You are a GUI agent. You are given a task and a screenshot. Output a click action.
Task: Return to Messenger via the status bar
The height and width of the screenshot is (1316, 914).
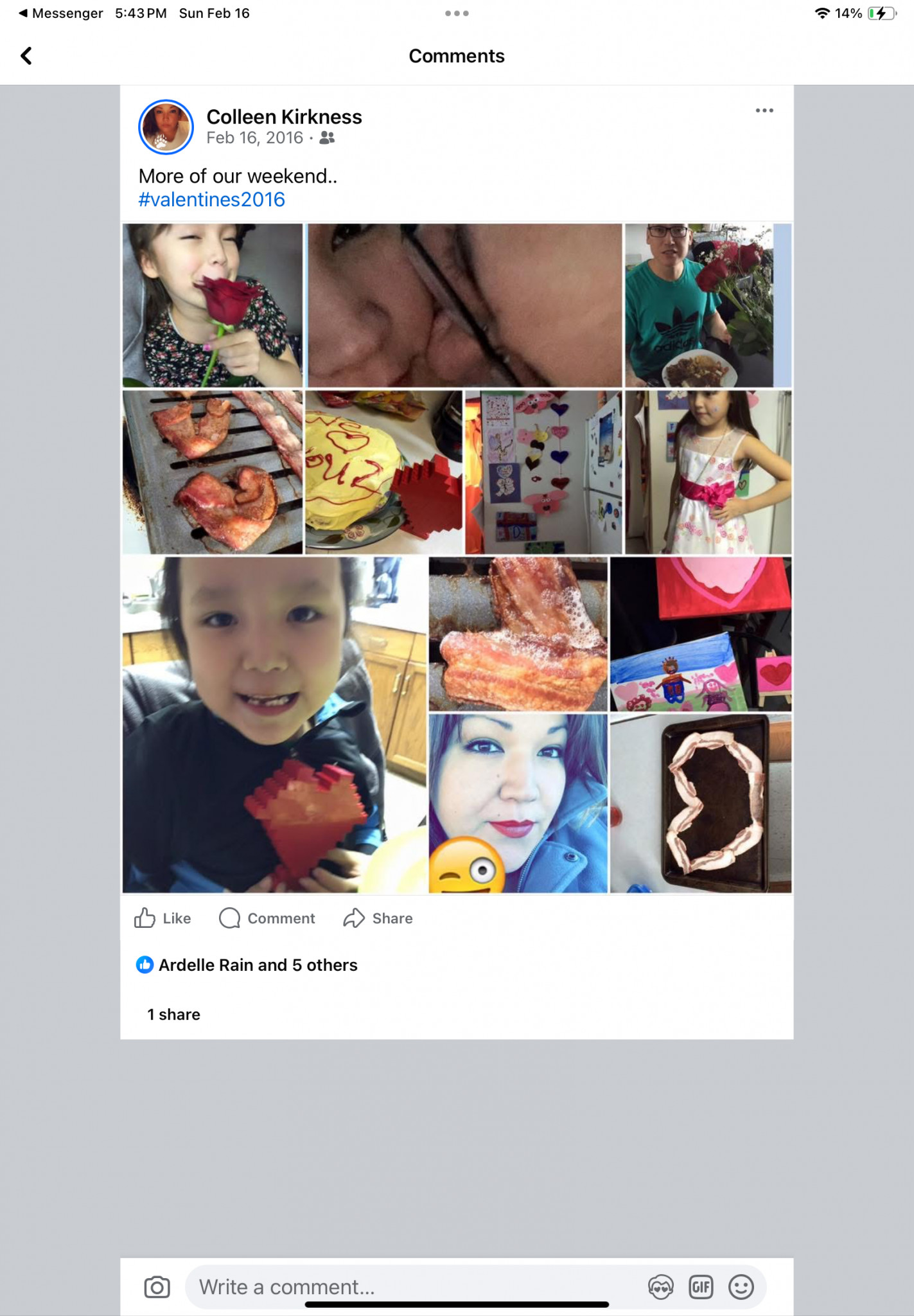point(60,13)
